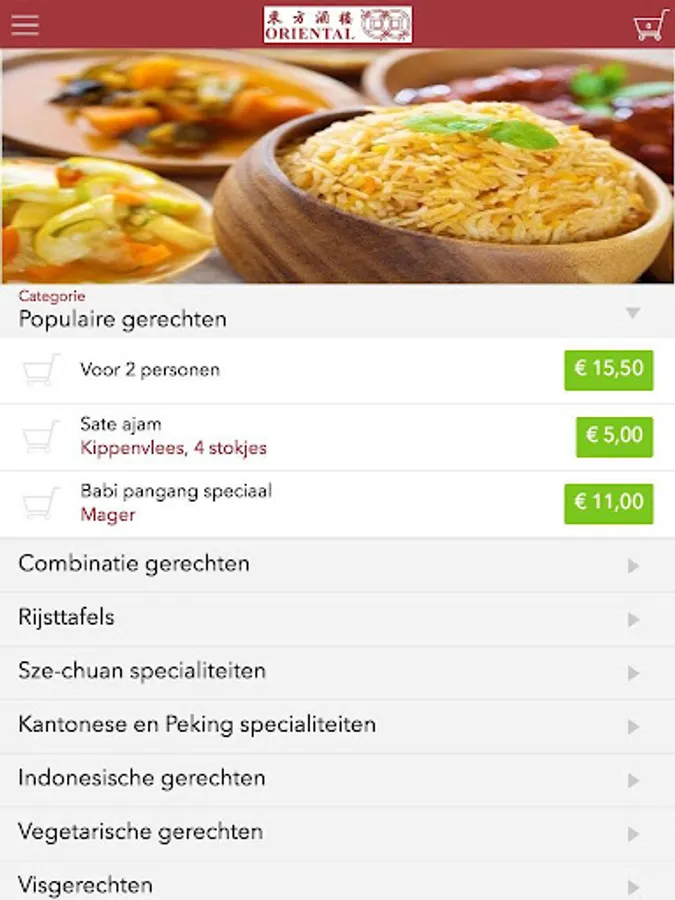This screenshot has width=675, height=900.
Task: Open the shopping cart
Action: point(650,25)
